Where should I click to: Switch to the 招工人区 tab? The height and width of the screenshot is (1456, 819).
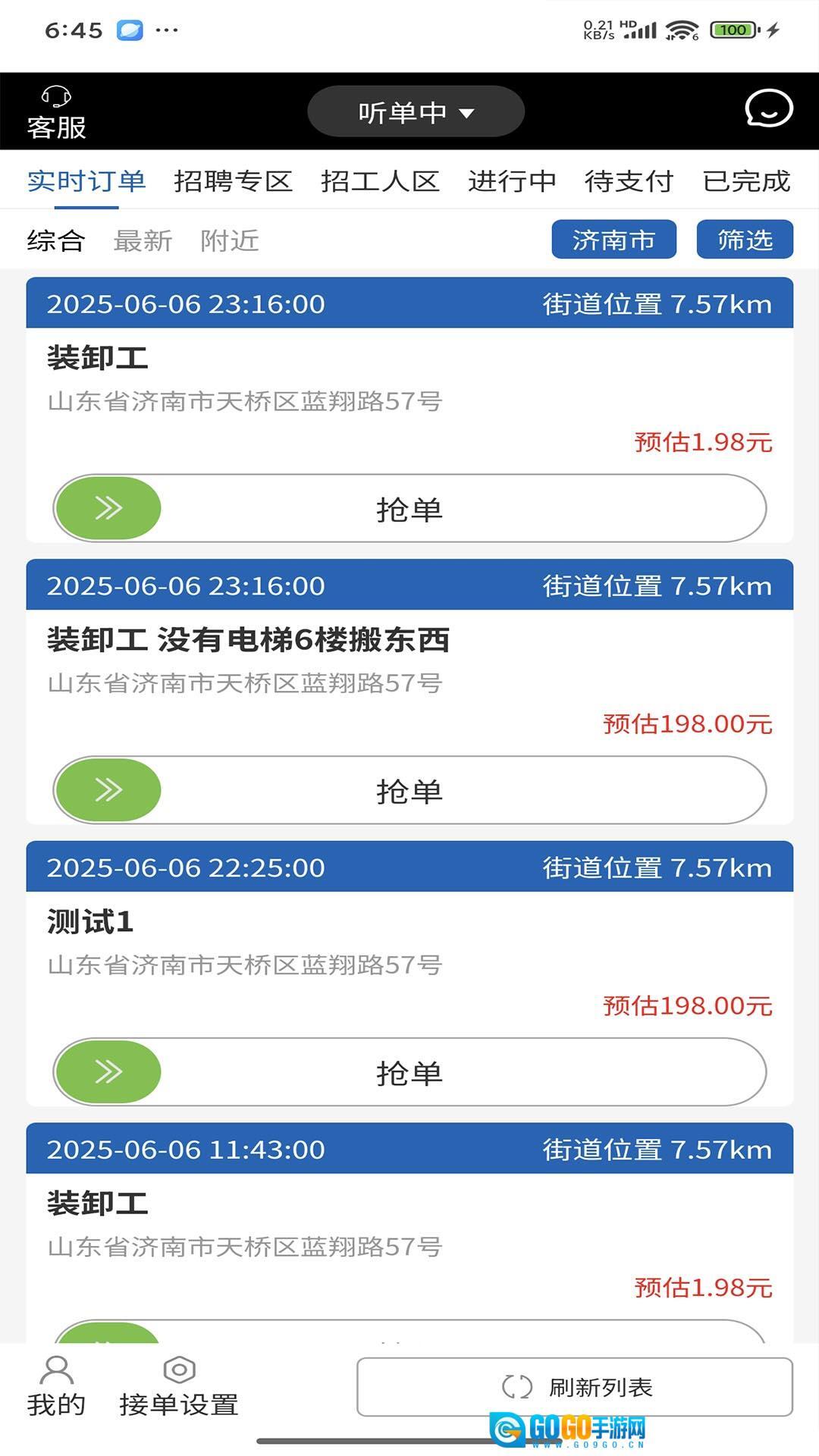pos(380,181)
